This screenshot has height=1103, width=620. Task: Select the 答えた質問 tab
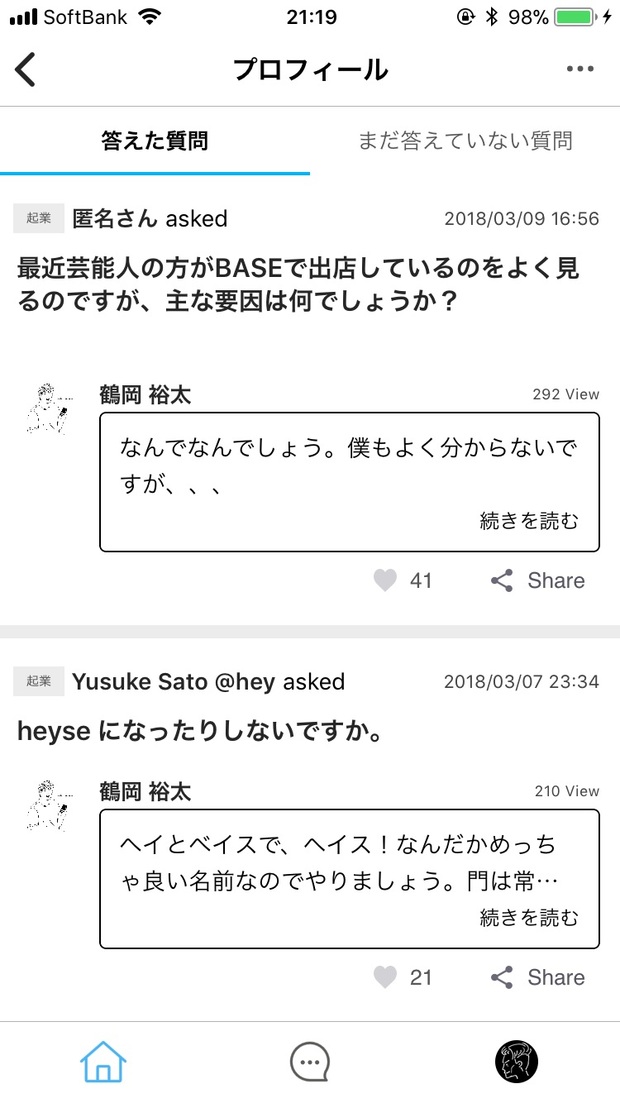(x=155, y=141)
